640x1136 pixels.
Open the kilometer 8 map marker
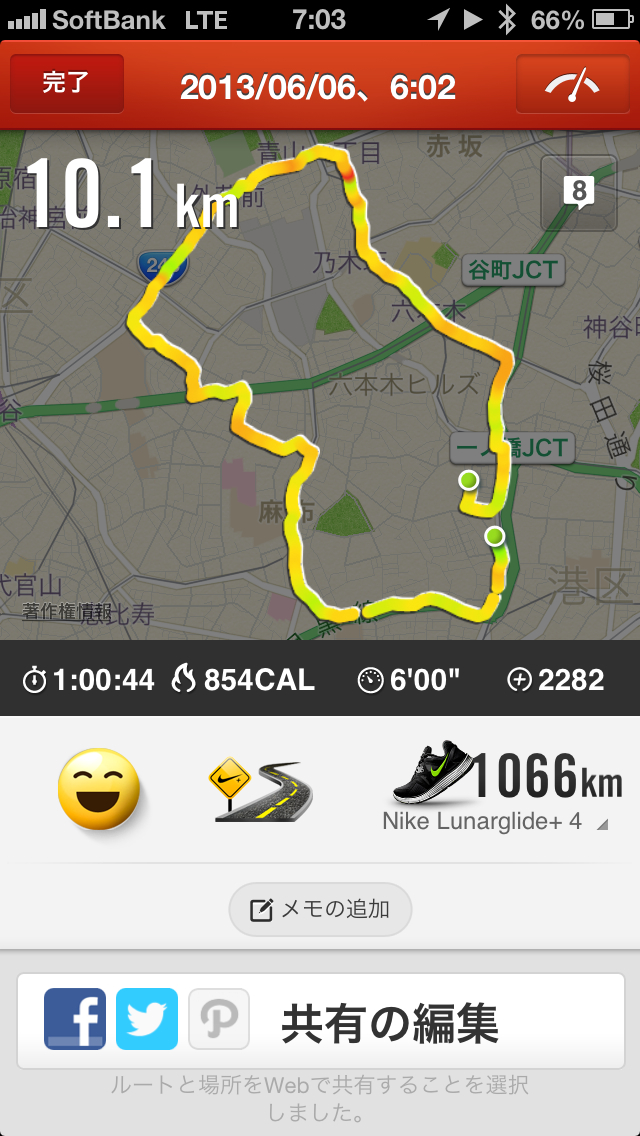tap(579, 192)
